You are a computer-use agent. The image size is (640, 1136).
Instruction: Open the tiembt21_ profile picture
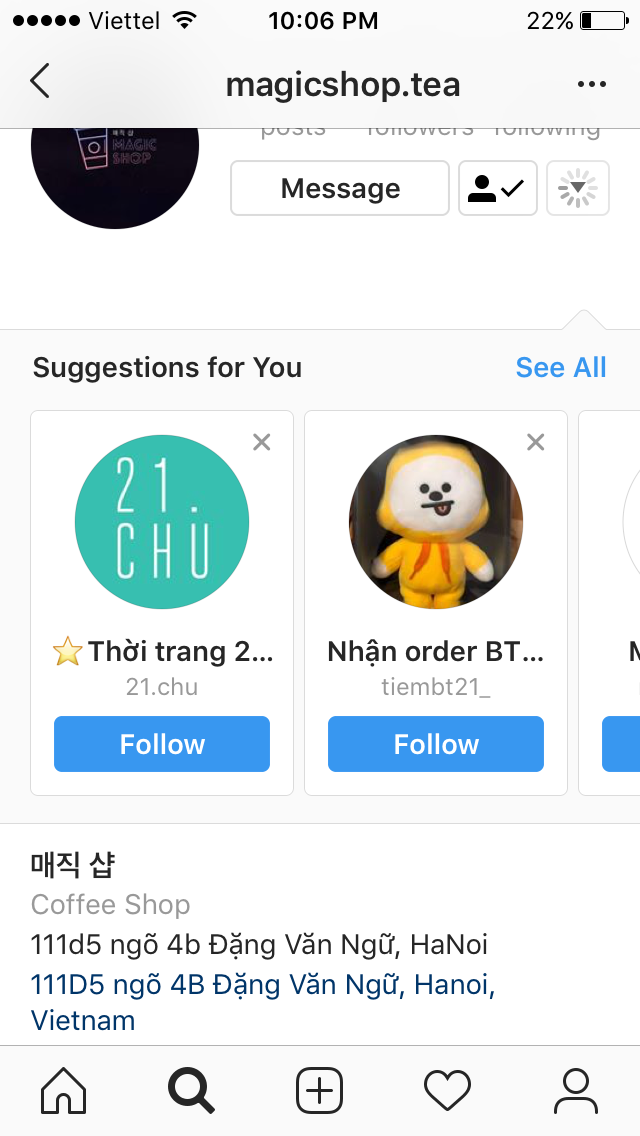click(x=436, y=522)
